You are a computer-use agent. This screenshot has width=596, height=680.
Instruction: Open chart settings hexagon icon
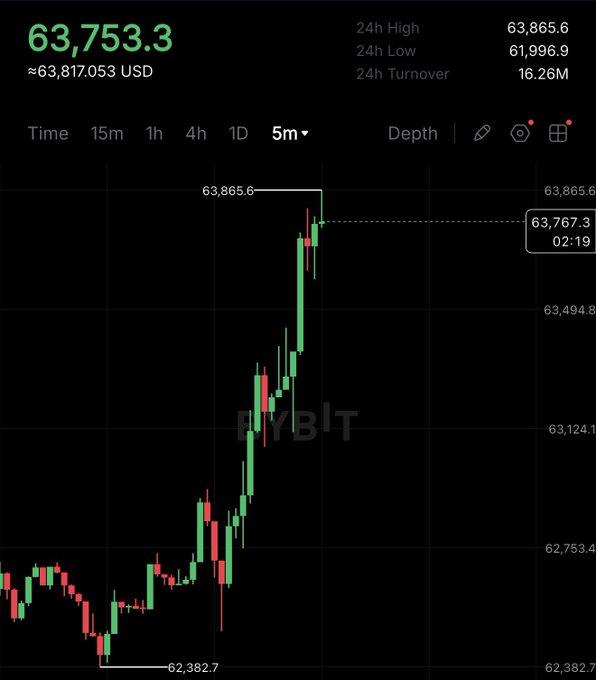click(x=520, y=133)
